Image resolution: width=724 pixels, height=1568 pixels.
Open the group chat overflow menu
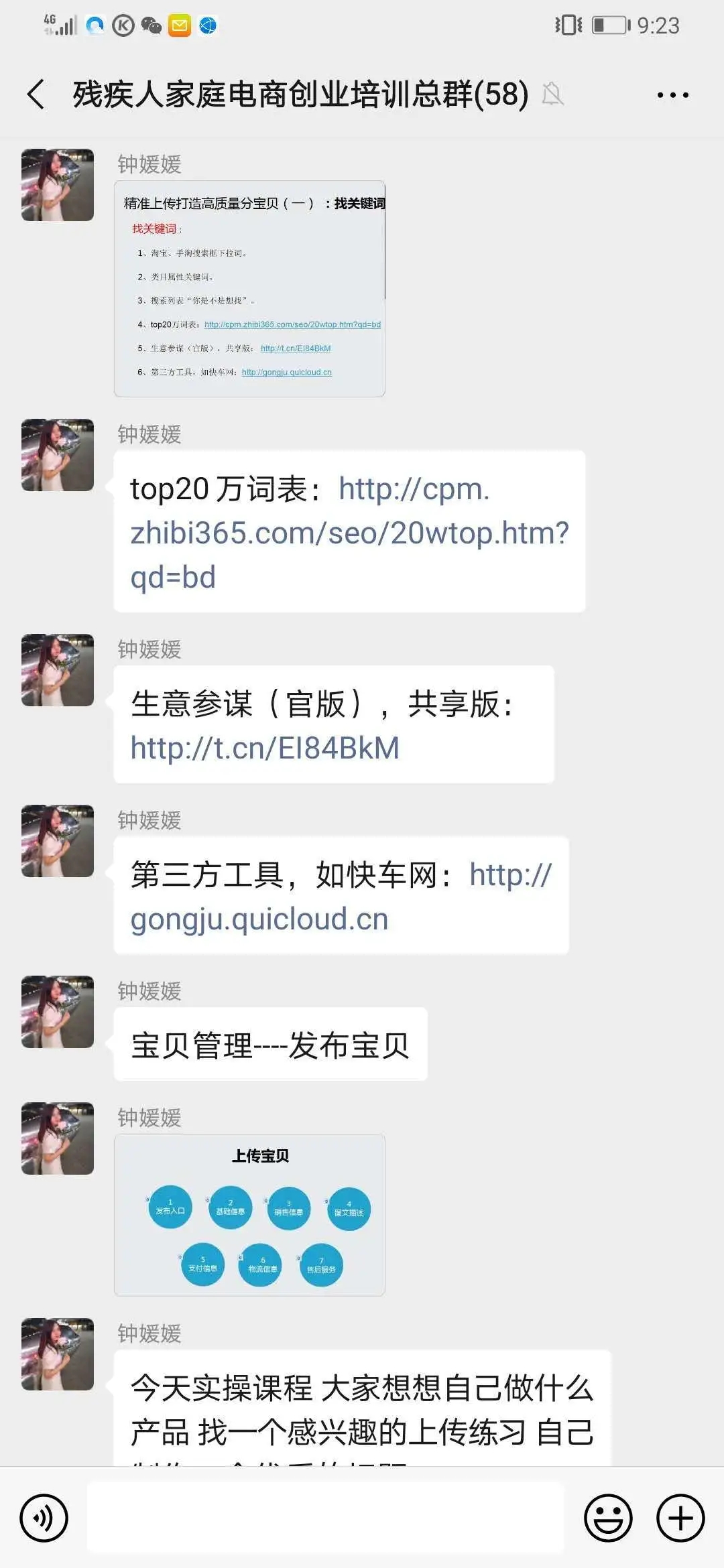click(672, 95)
